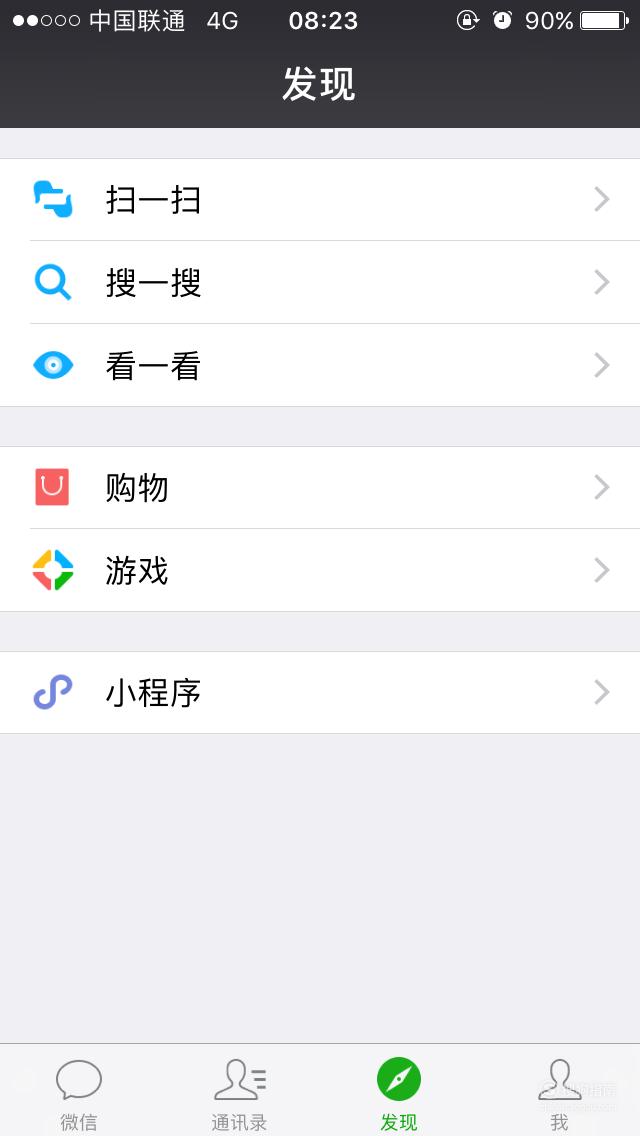Open the 搜一搜 search row

click(x=320, y=283)
